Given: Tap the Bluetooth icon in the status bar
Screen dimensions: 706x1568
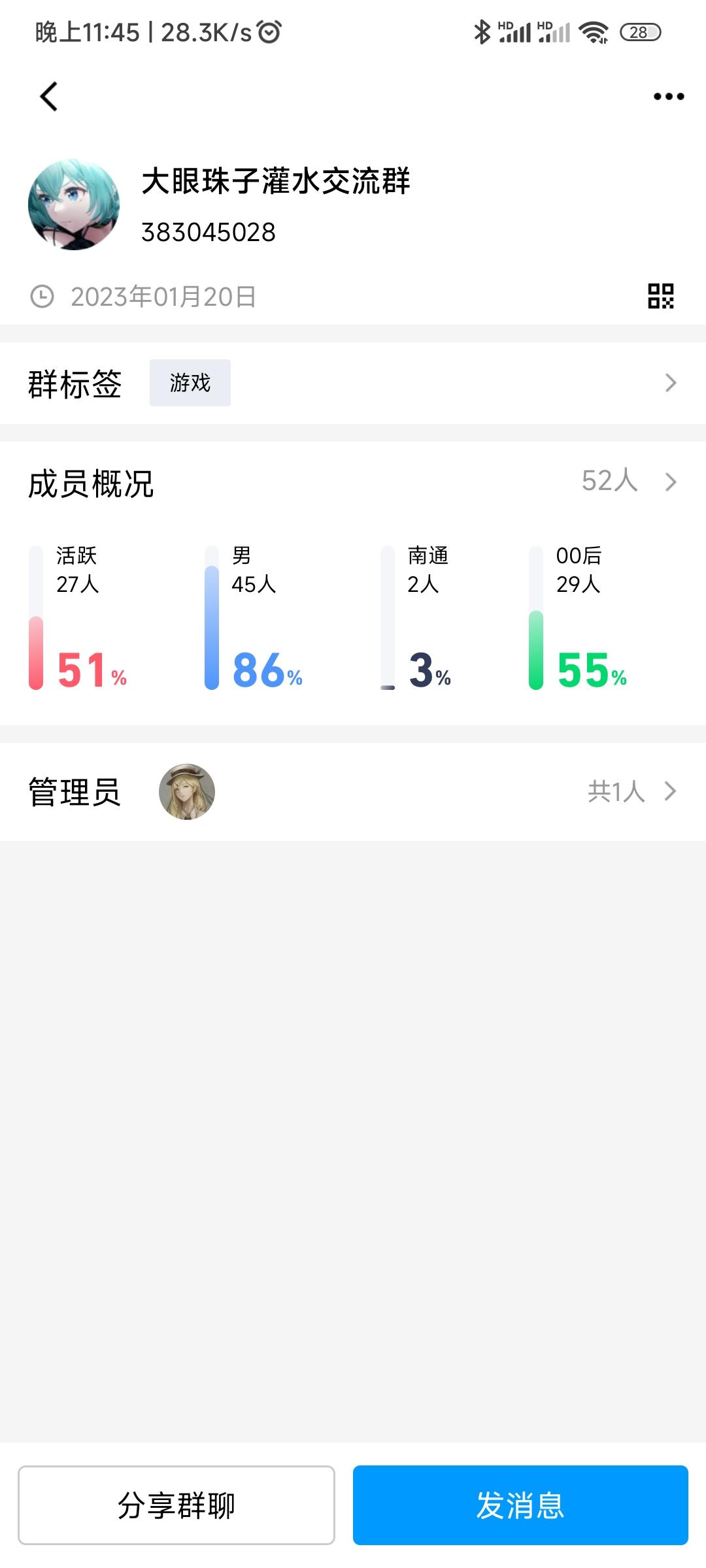Looking at the screenshot, I should [482, 30].
